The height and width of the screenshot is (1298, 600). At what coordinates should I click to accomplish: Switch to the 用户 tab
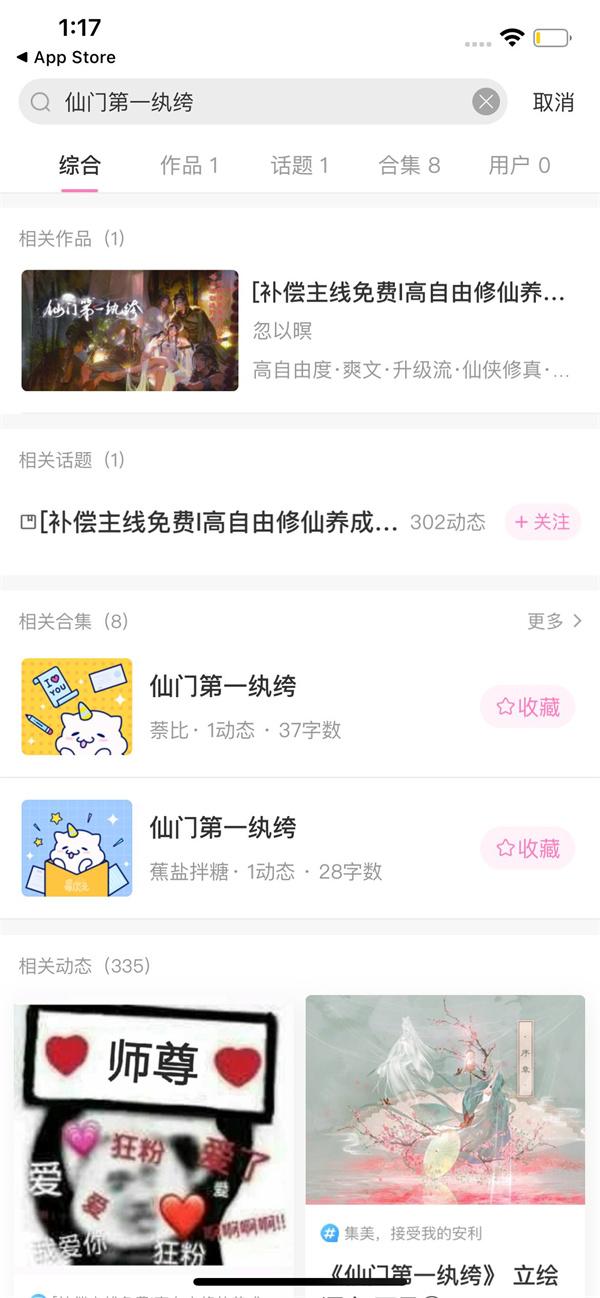(x=519, y=165)
